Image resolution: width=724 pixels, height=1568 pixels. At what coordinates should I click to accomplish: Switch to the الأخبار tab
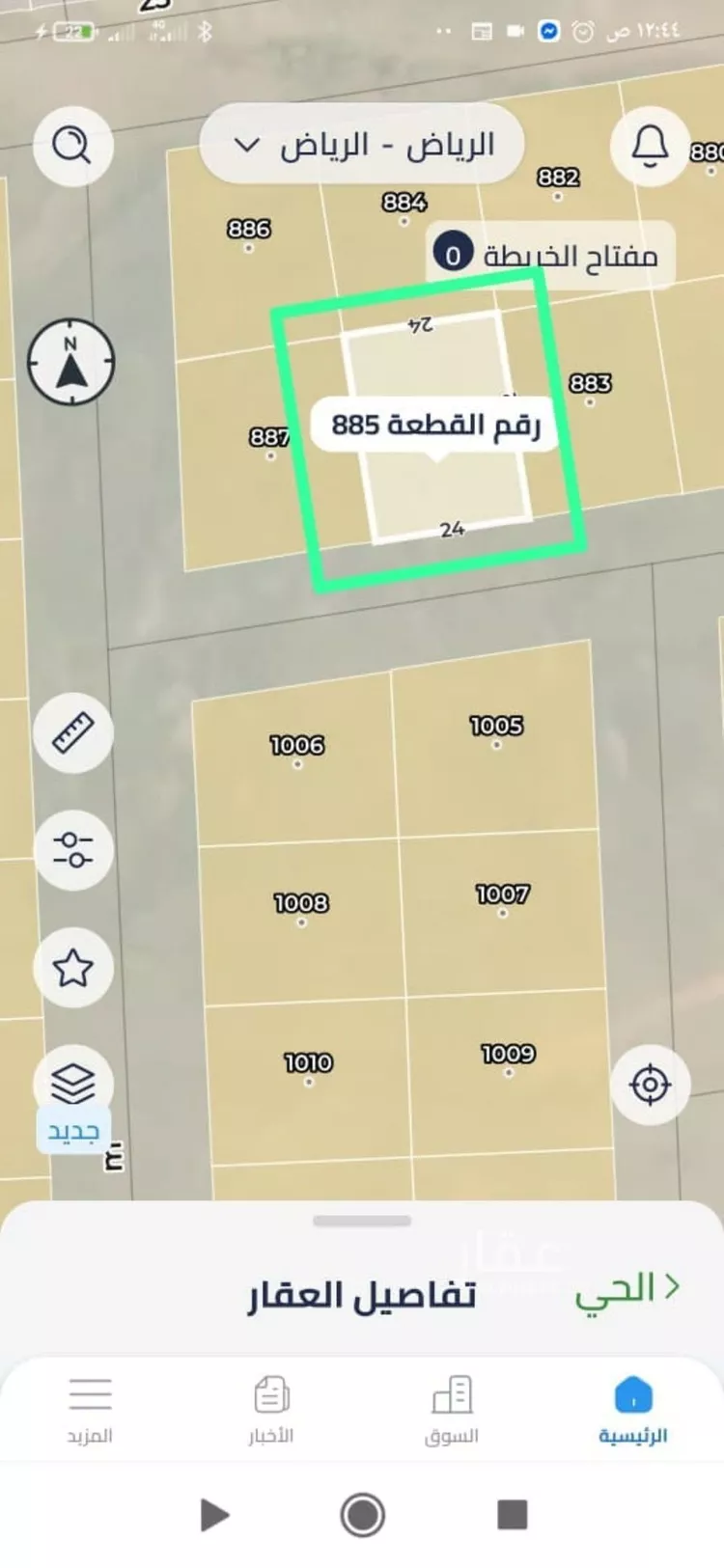click(270, 1410)
